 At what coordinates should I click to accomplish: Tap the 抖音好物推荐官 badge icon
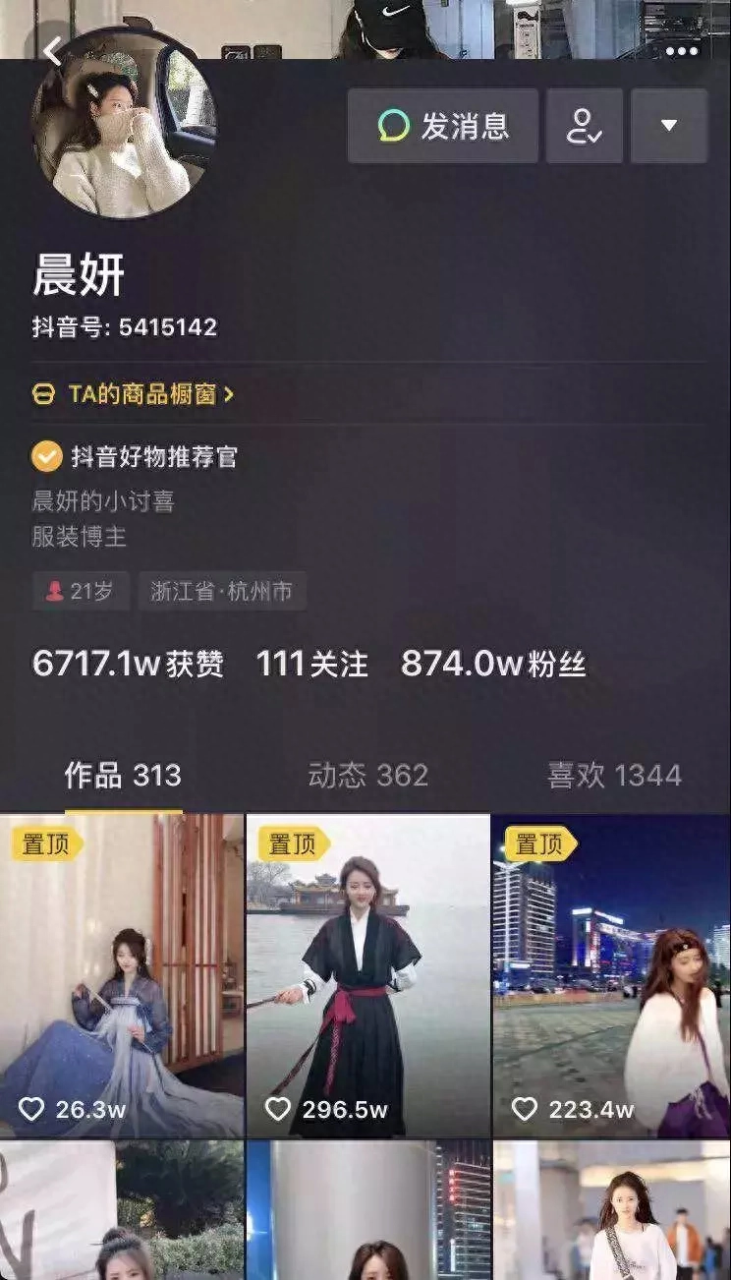[x=44, y=457]
